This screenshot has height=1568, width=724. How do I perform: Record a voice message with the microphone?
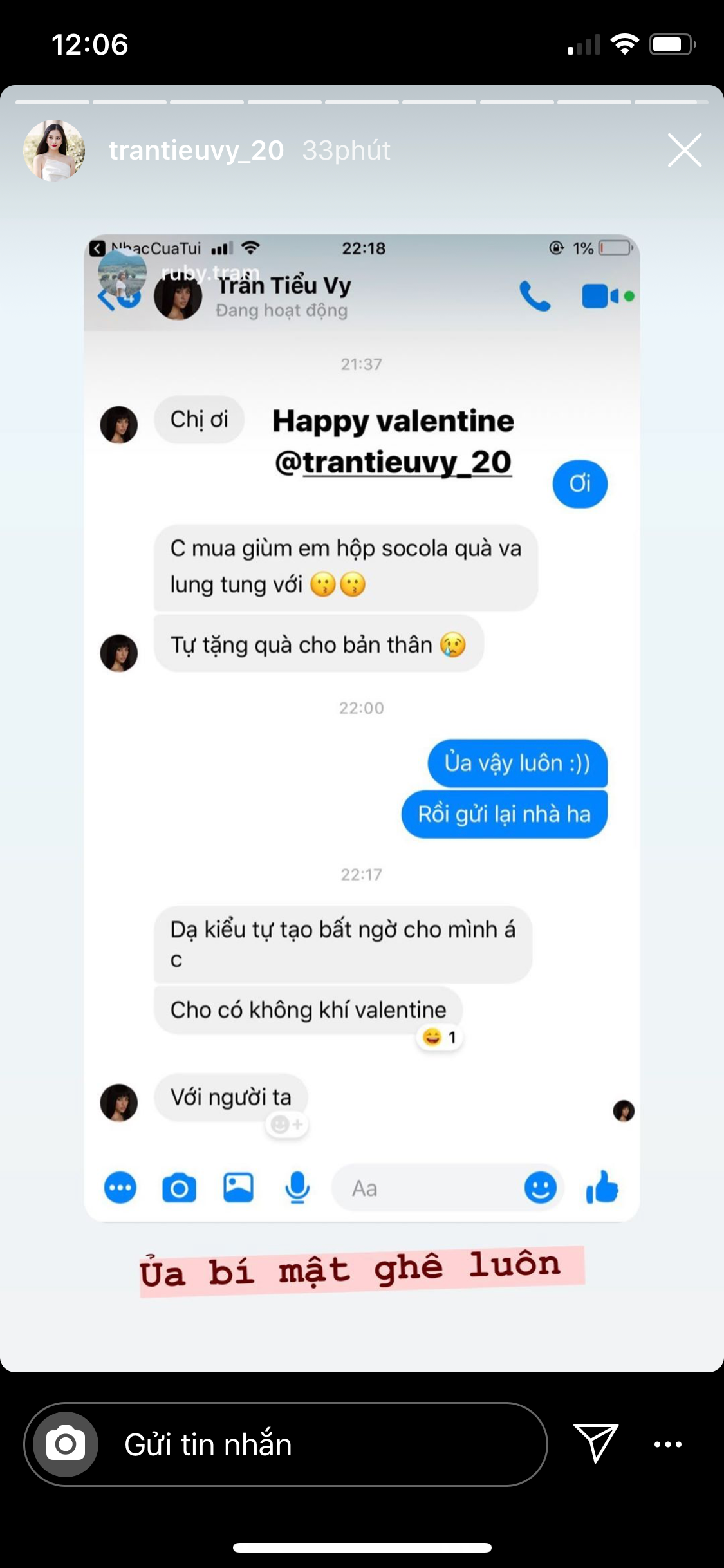coord(295,1188)
